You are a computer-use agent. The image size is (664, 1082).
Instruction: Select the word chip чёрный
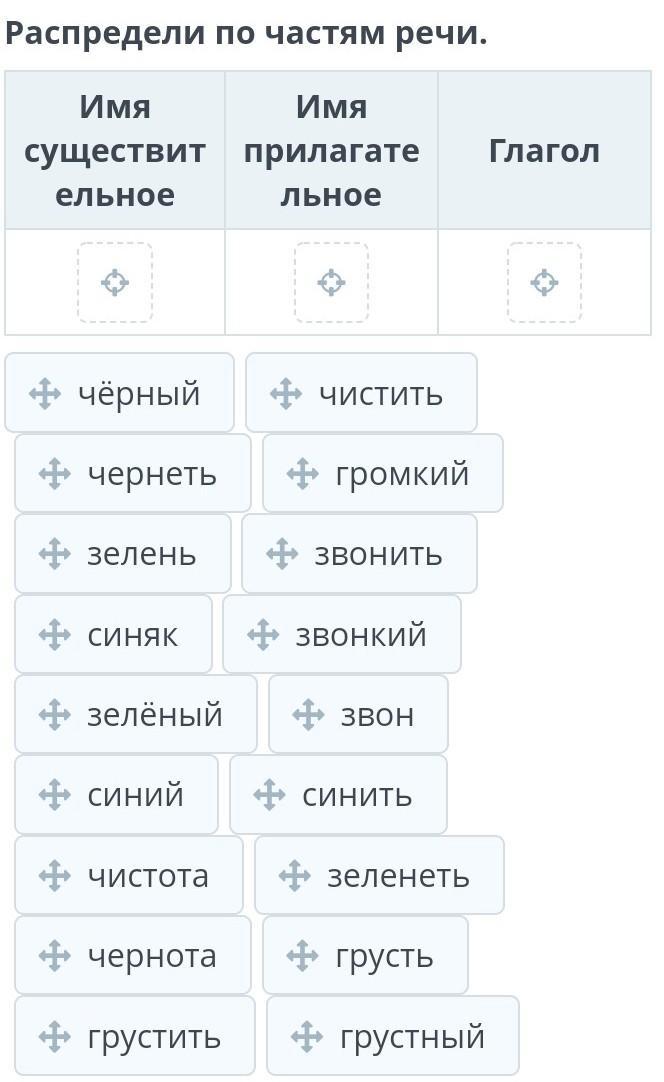pos(119,393)
